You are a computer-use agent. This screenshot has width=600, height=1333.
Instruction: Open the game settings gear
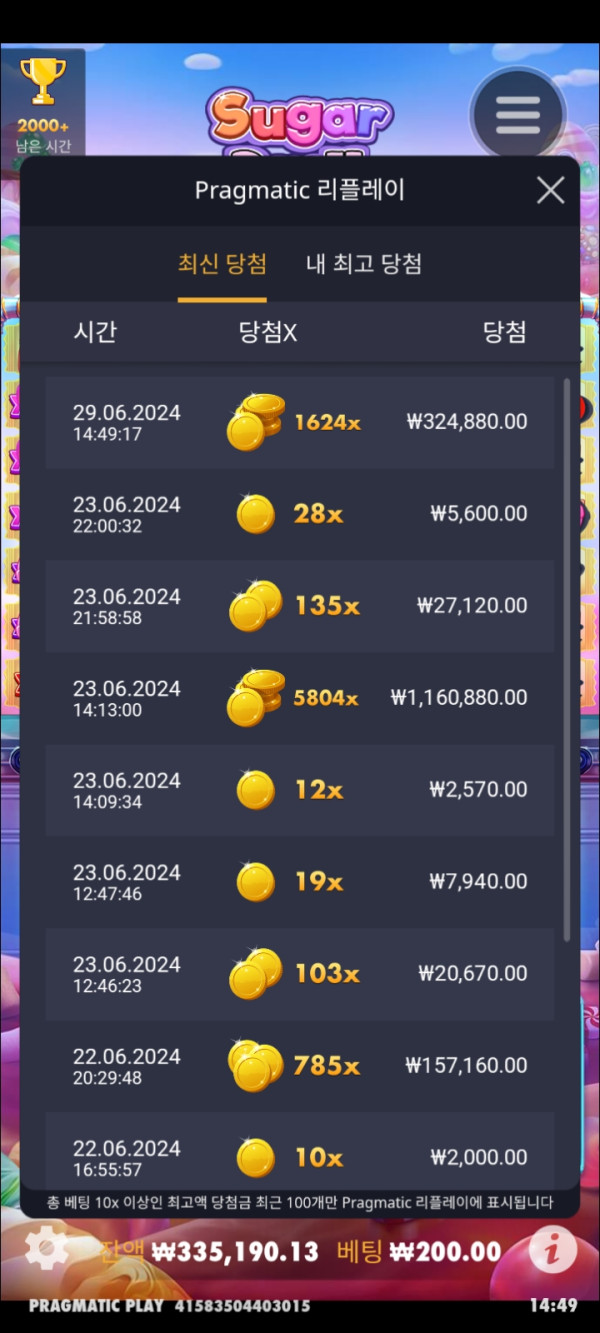click(47, 1249)
